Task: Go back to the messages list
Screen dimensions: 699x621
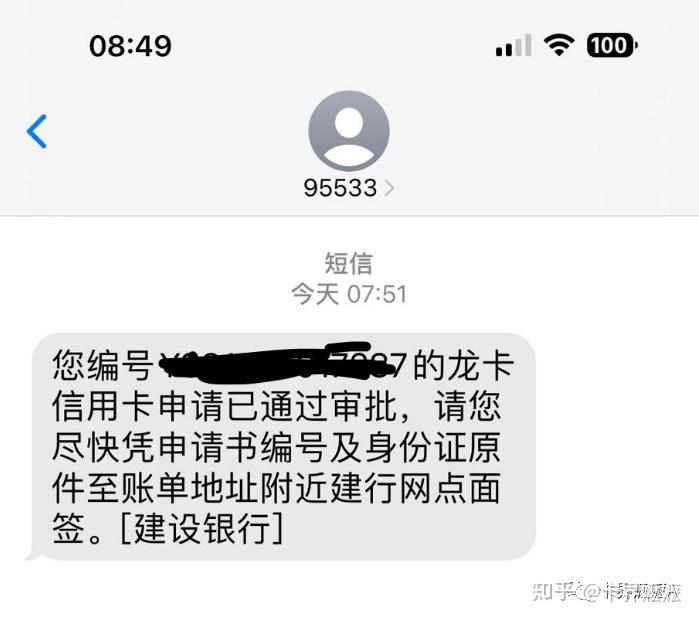Action: point(37,131)
